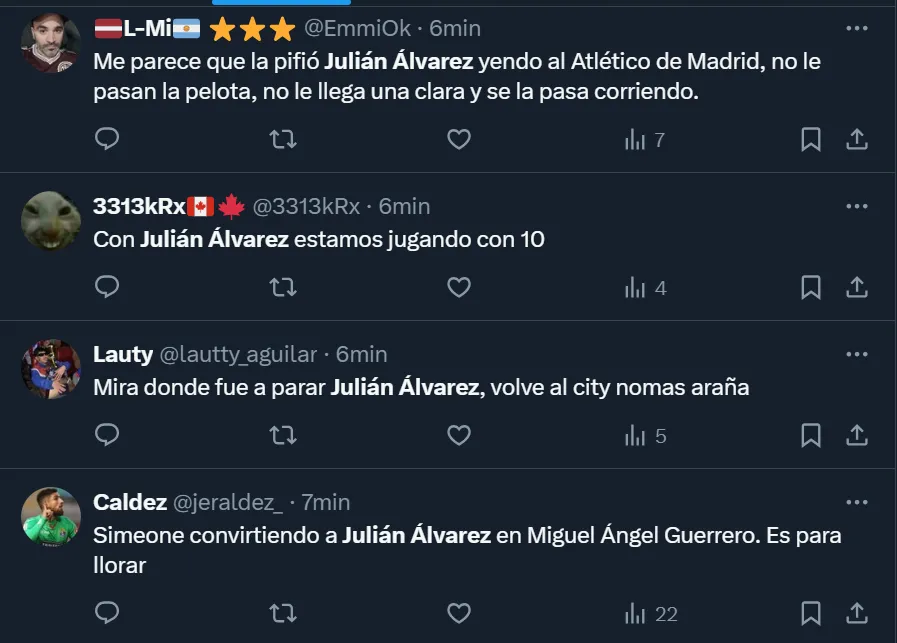897x643 pixels.
Task: Open more options on Lauty's tweet
Action: point(856,354)
